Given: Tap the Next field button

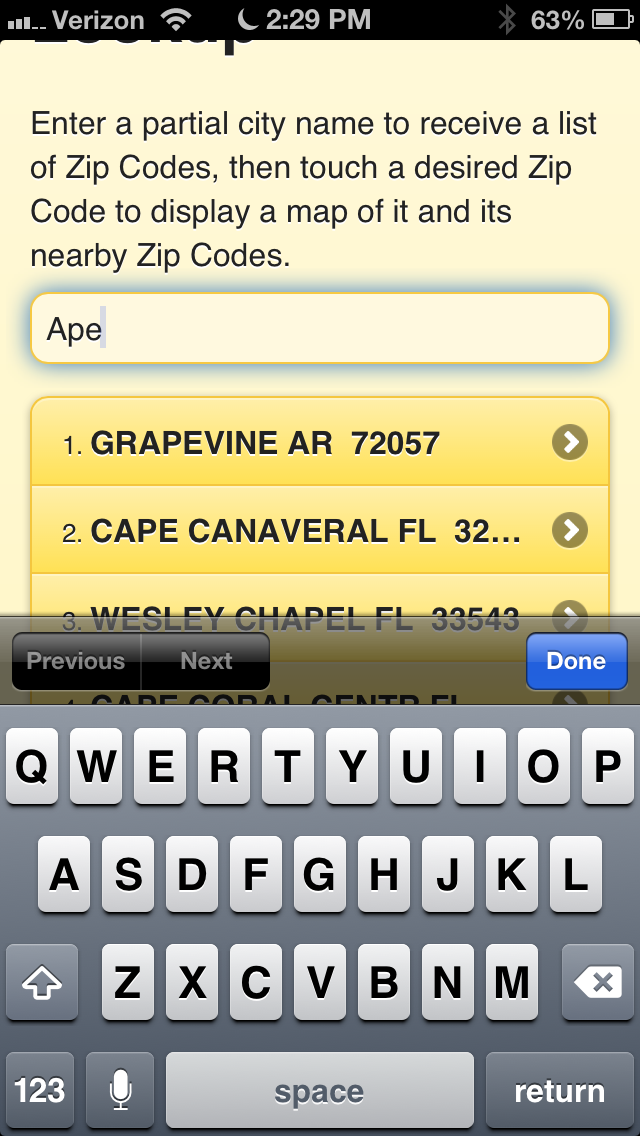Looking at the screenshot, I should 206,661.
